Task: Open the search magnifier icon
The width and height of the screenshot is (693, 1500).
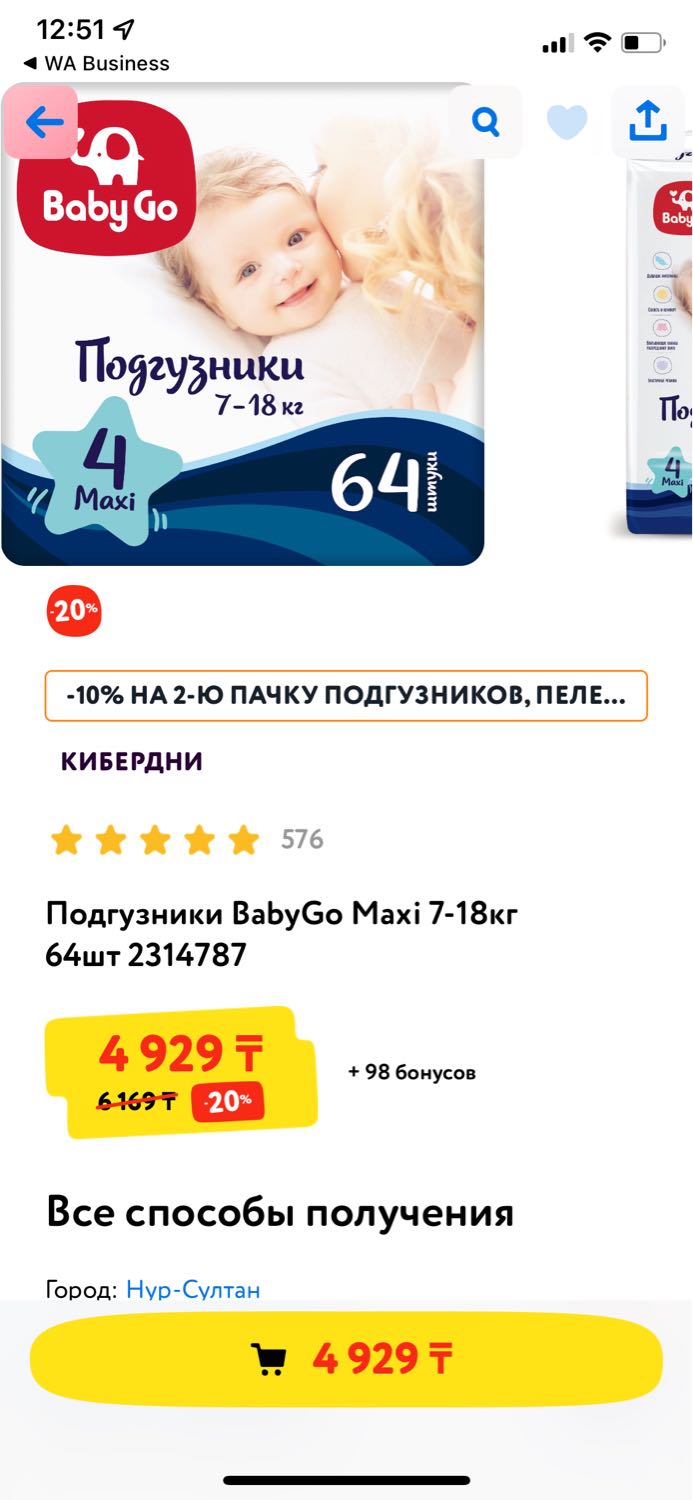Action: pos(485,122)
